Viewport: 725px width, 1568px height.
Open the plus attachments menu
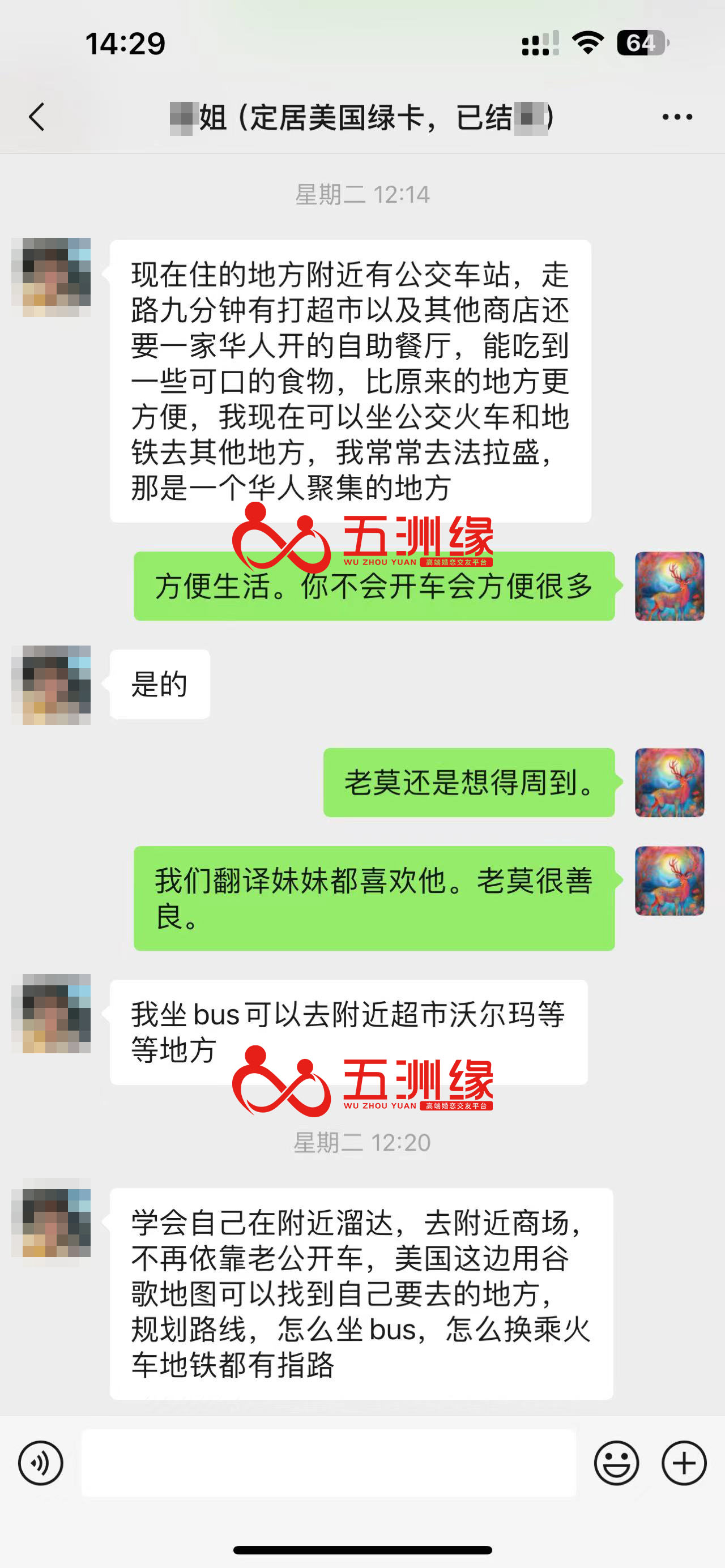pos(684,1463)
